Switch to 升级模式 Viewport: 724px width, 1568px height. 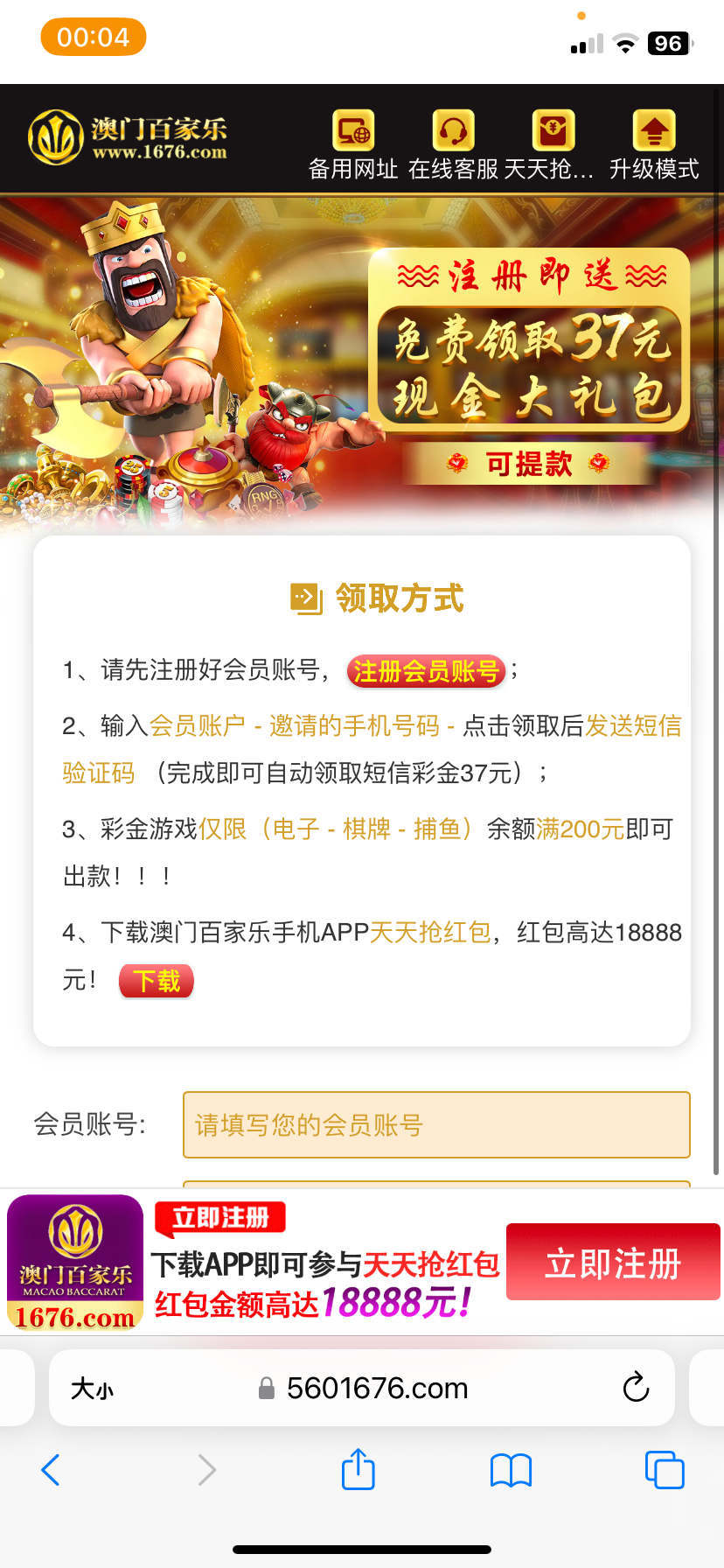pos(654,144)
